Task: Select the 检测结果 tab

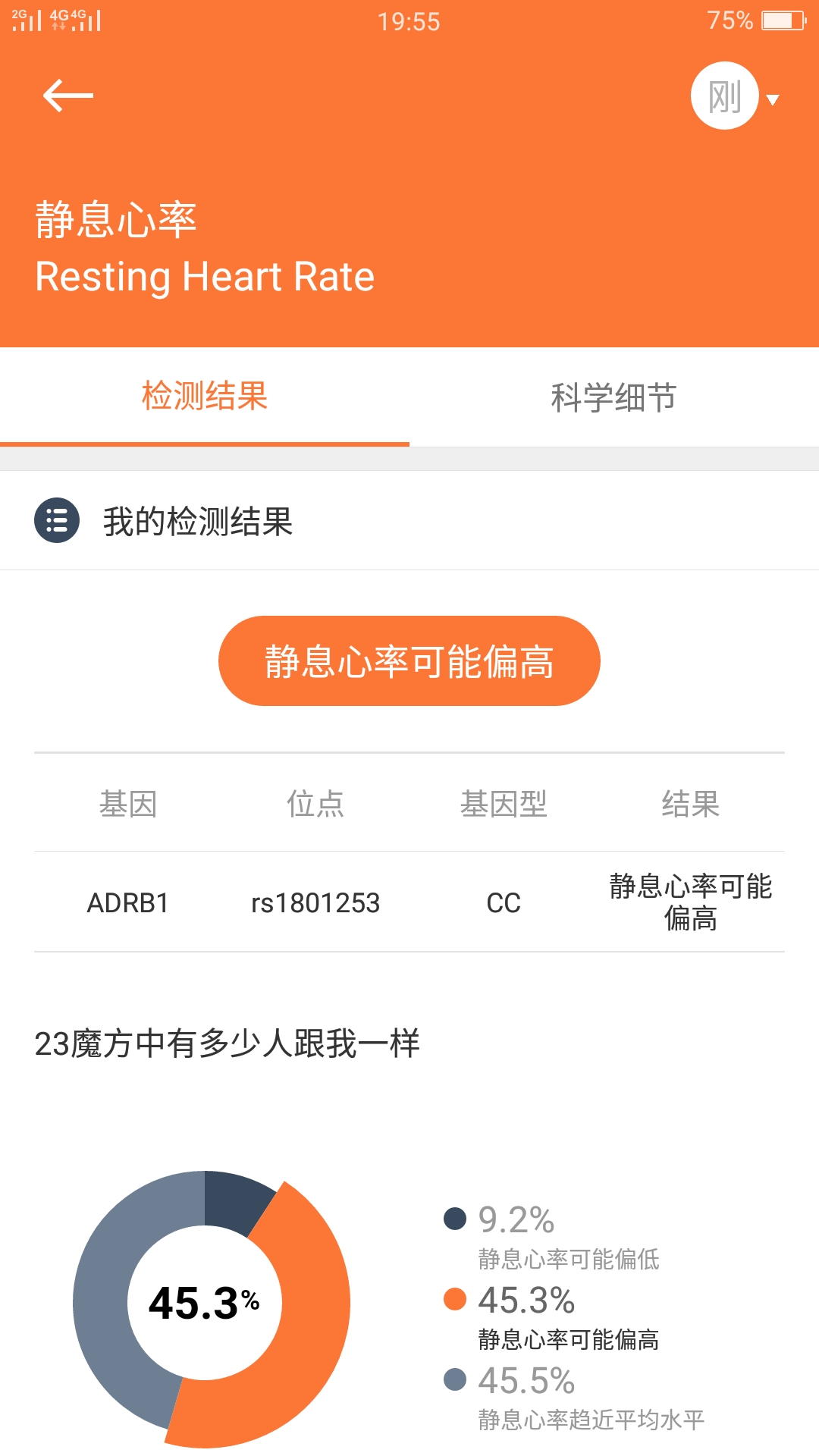Action: (x=205, y=397)
